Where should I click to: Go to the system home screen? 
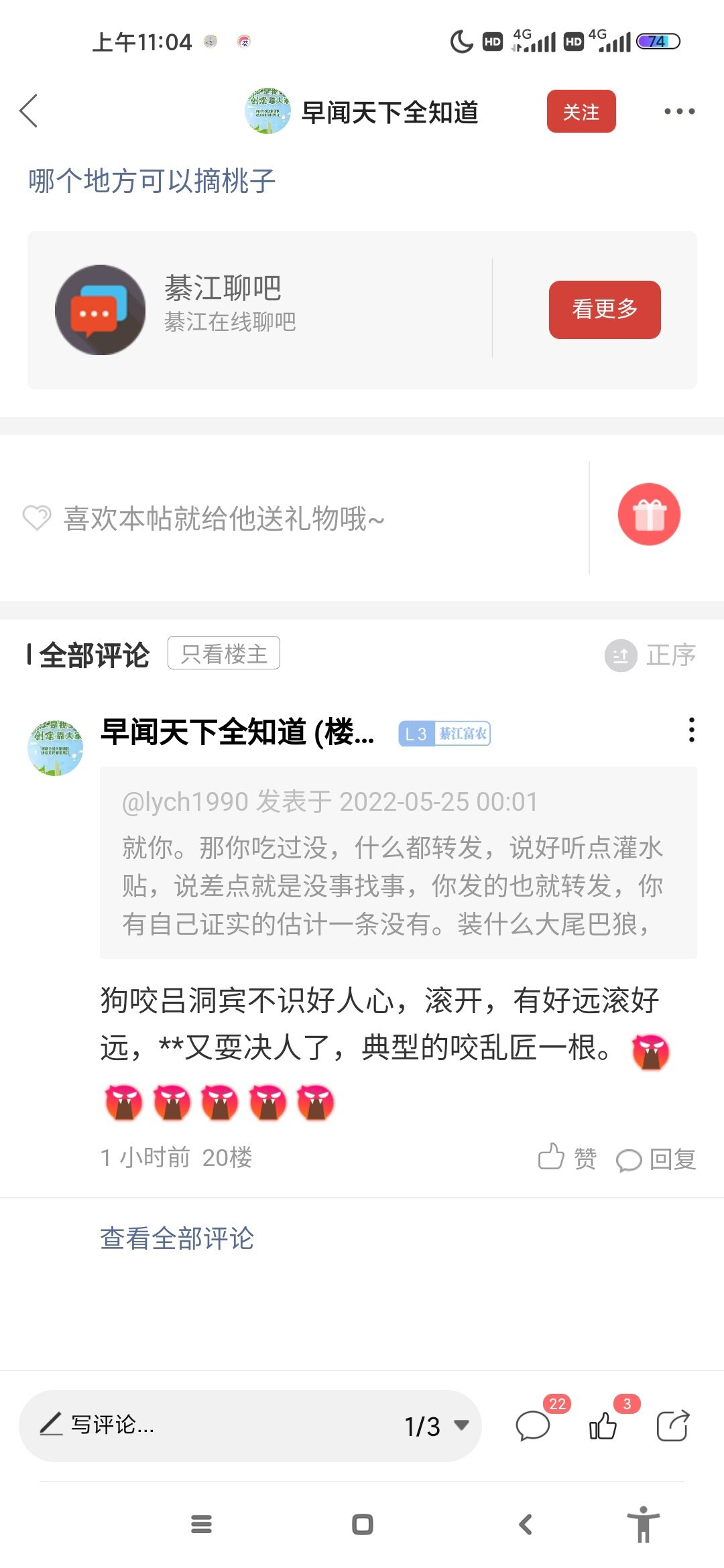tap(362, 1524)
